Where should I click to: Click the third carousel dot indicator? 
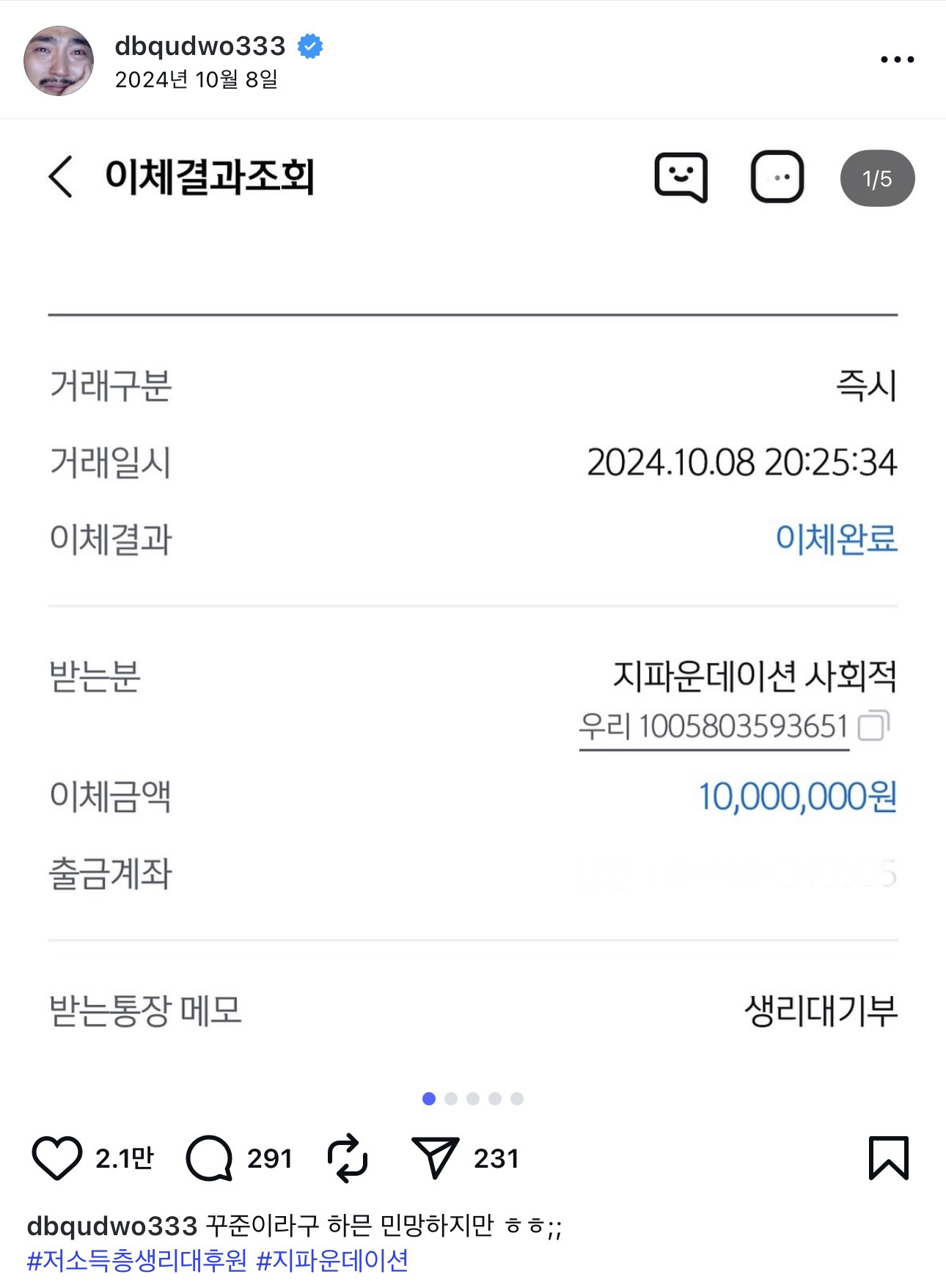click(x=472, y=1099)
